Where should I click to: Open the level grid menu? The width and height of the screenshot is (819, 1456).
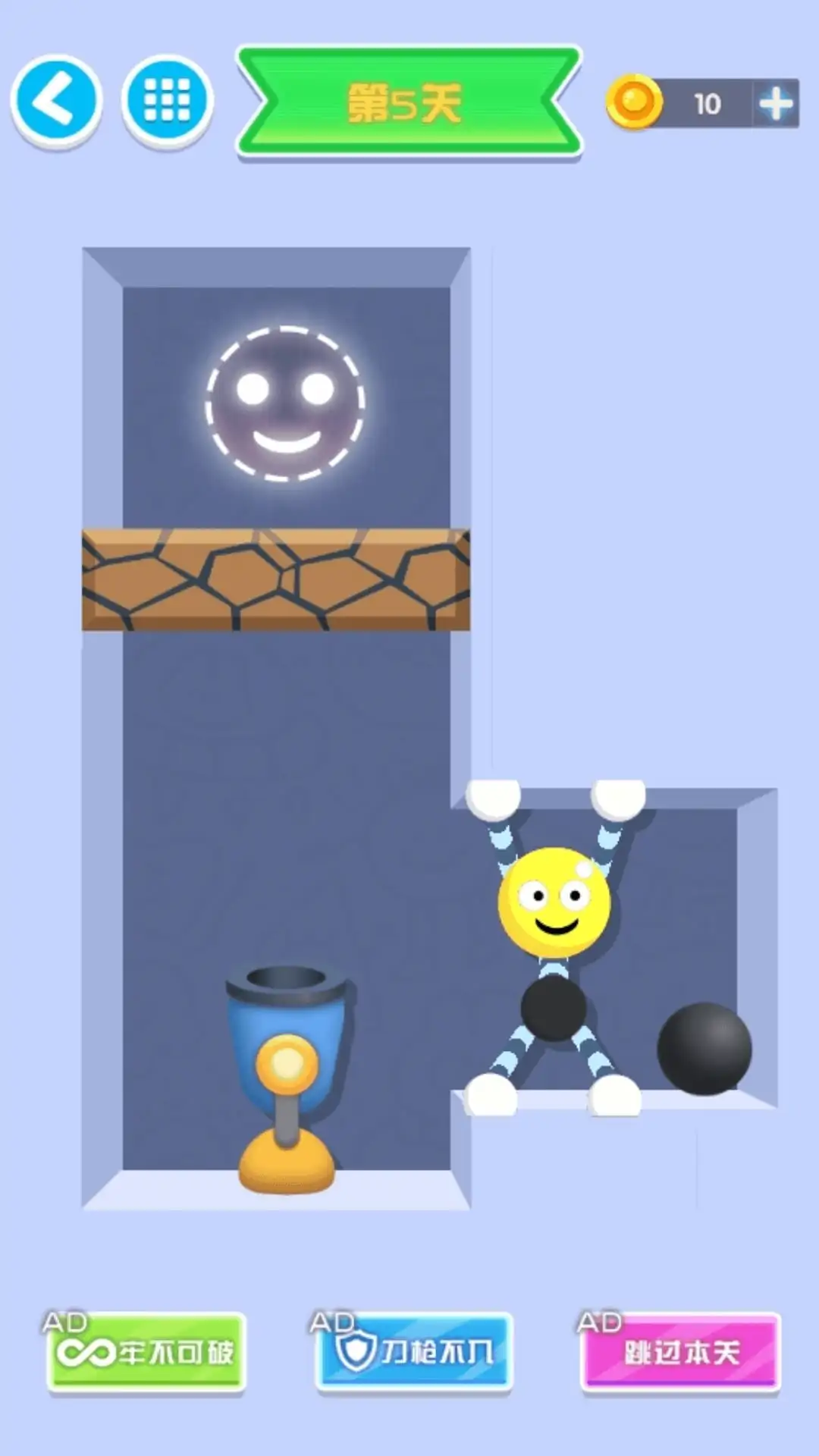point(167,101)
